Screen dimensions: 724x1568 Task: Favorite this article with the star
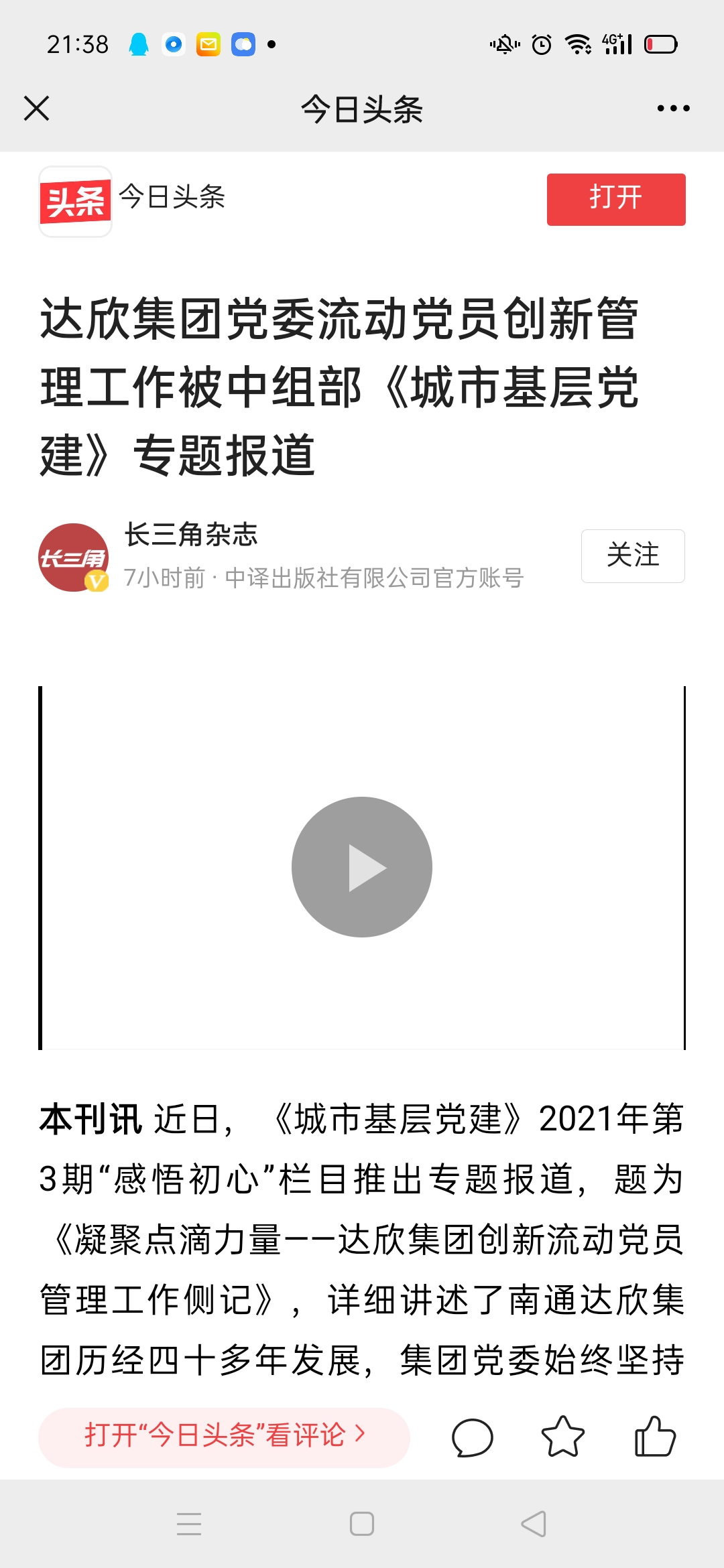click(562, 1437)
